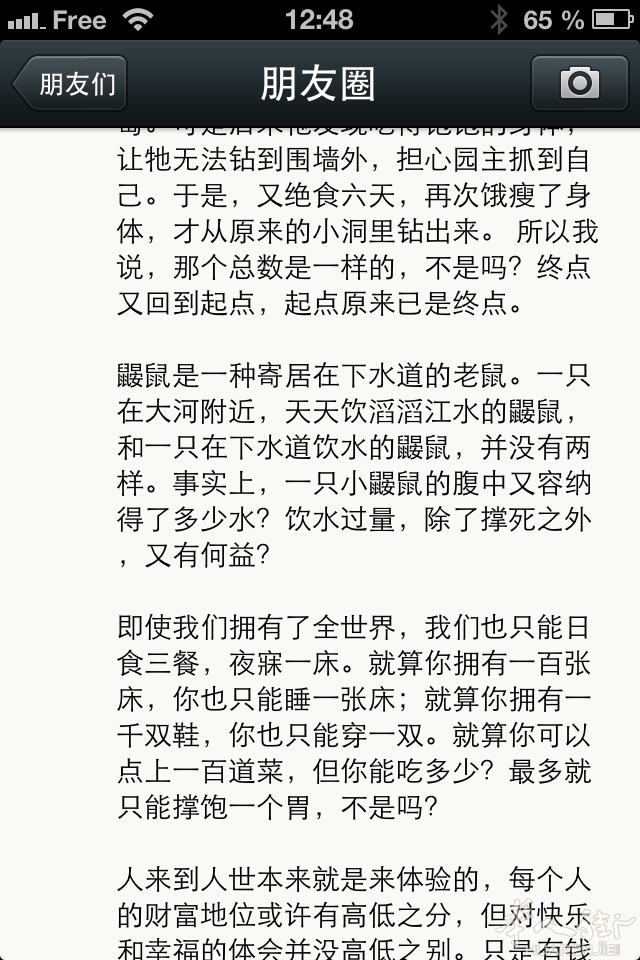Open the camera to post a moment

point(579,84)
